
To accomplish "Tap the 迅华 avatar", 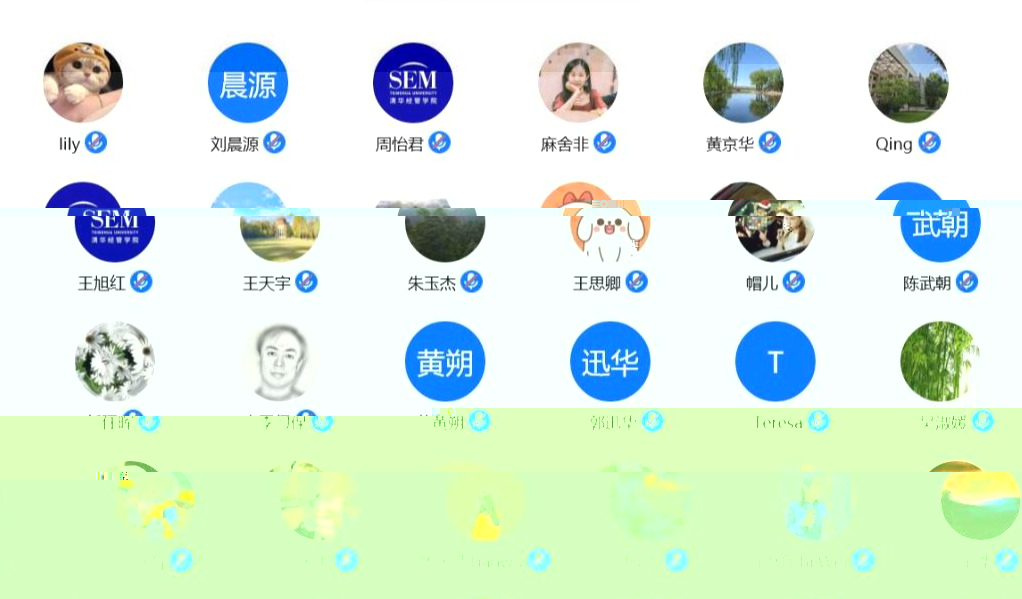I will (x=610, y=362).
